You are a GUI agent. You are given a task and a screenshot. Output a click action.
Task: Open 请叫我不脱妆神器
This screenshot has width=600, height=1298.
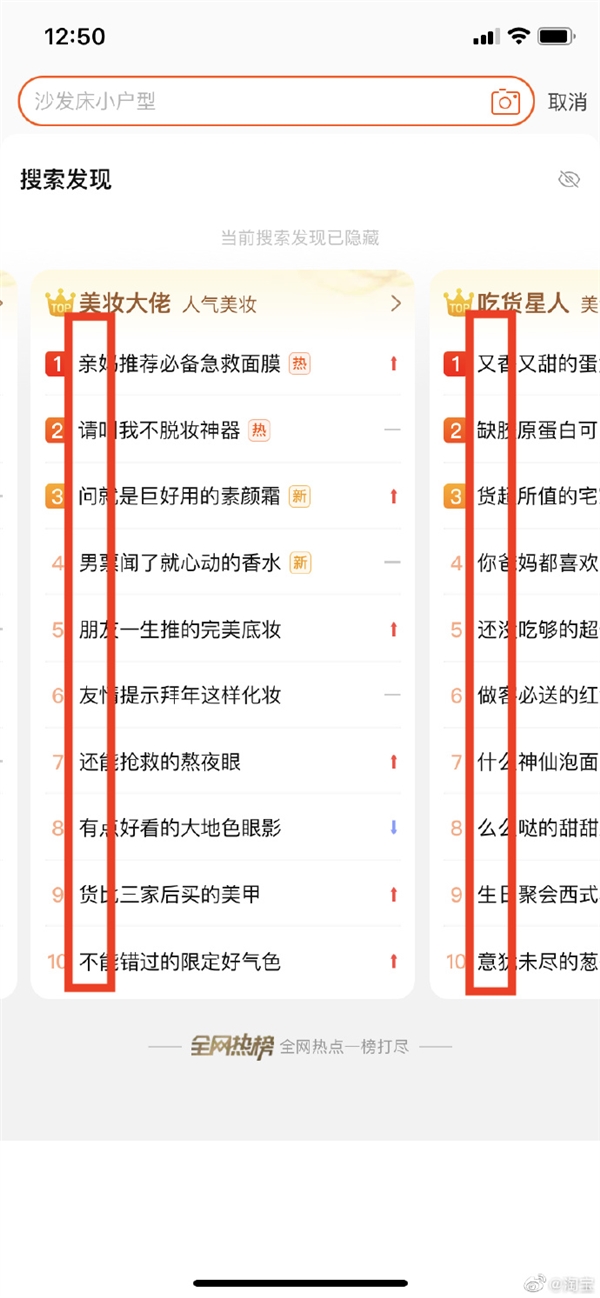(x=160, y=430)
